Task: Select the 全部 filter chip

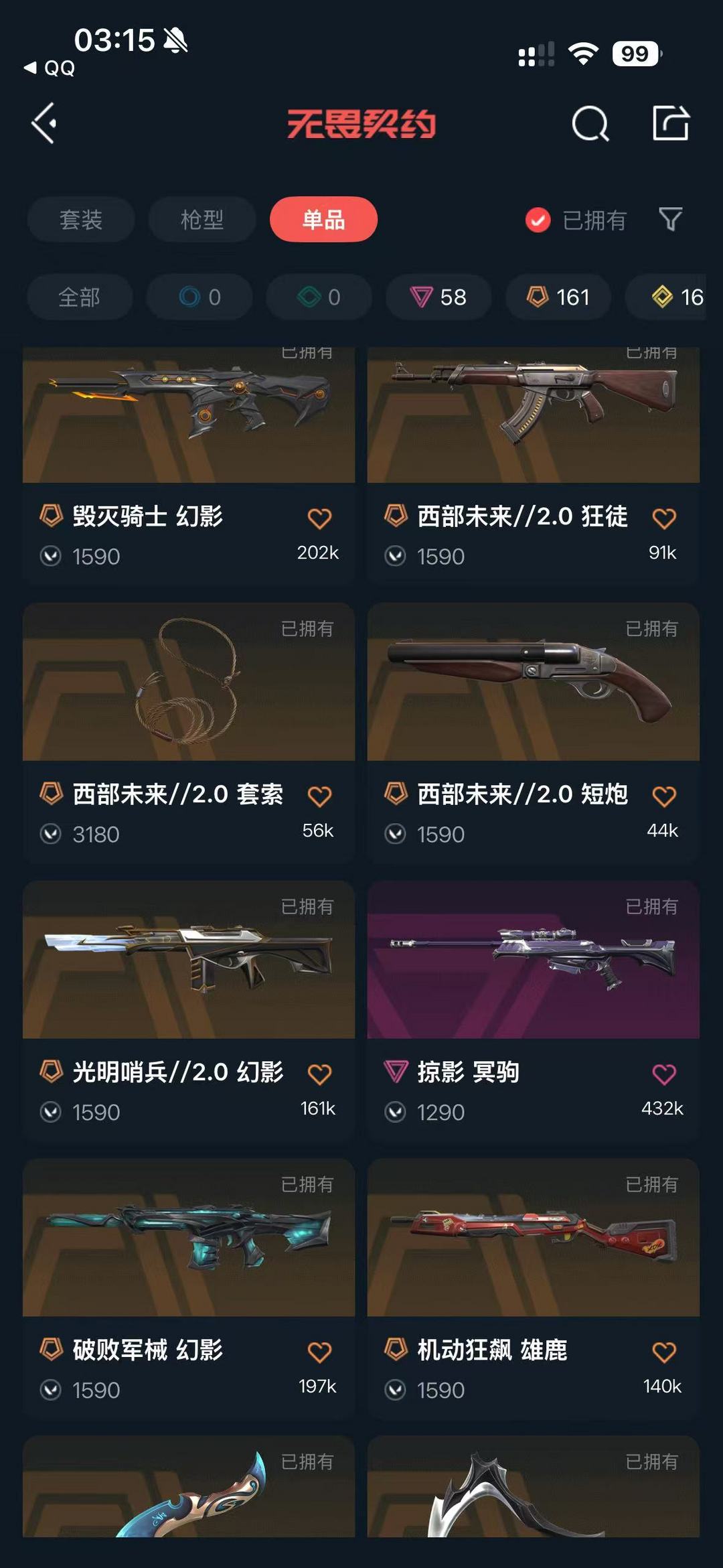Action: click(x=80, y=297)
